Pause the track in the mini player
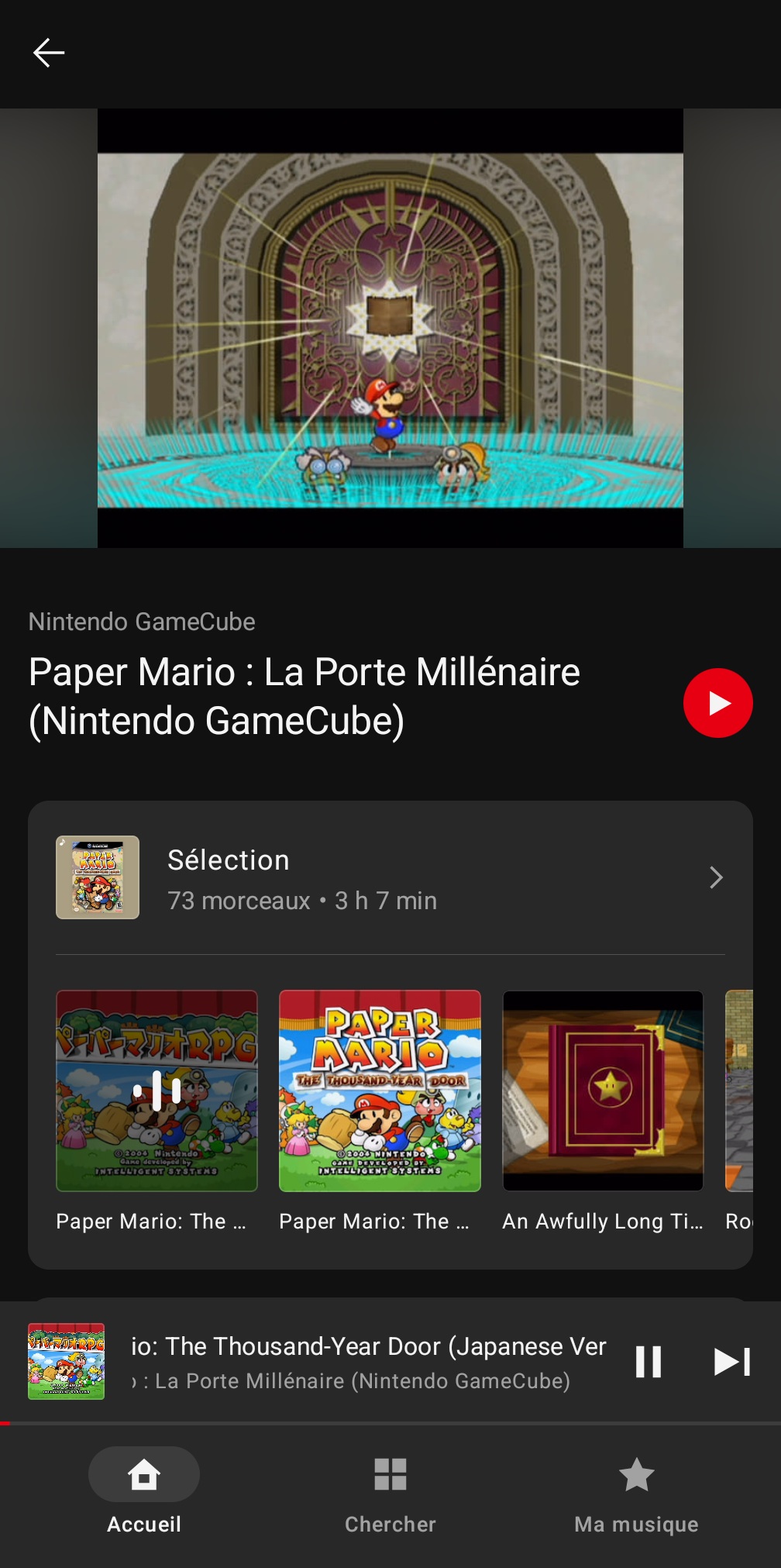The image size is (781, 1568). tap(648, 1362)
